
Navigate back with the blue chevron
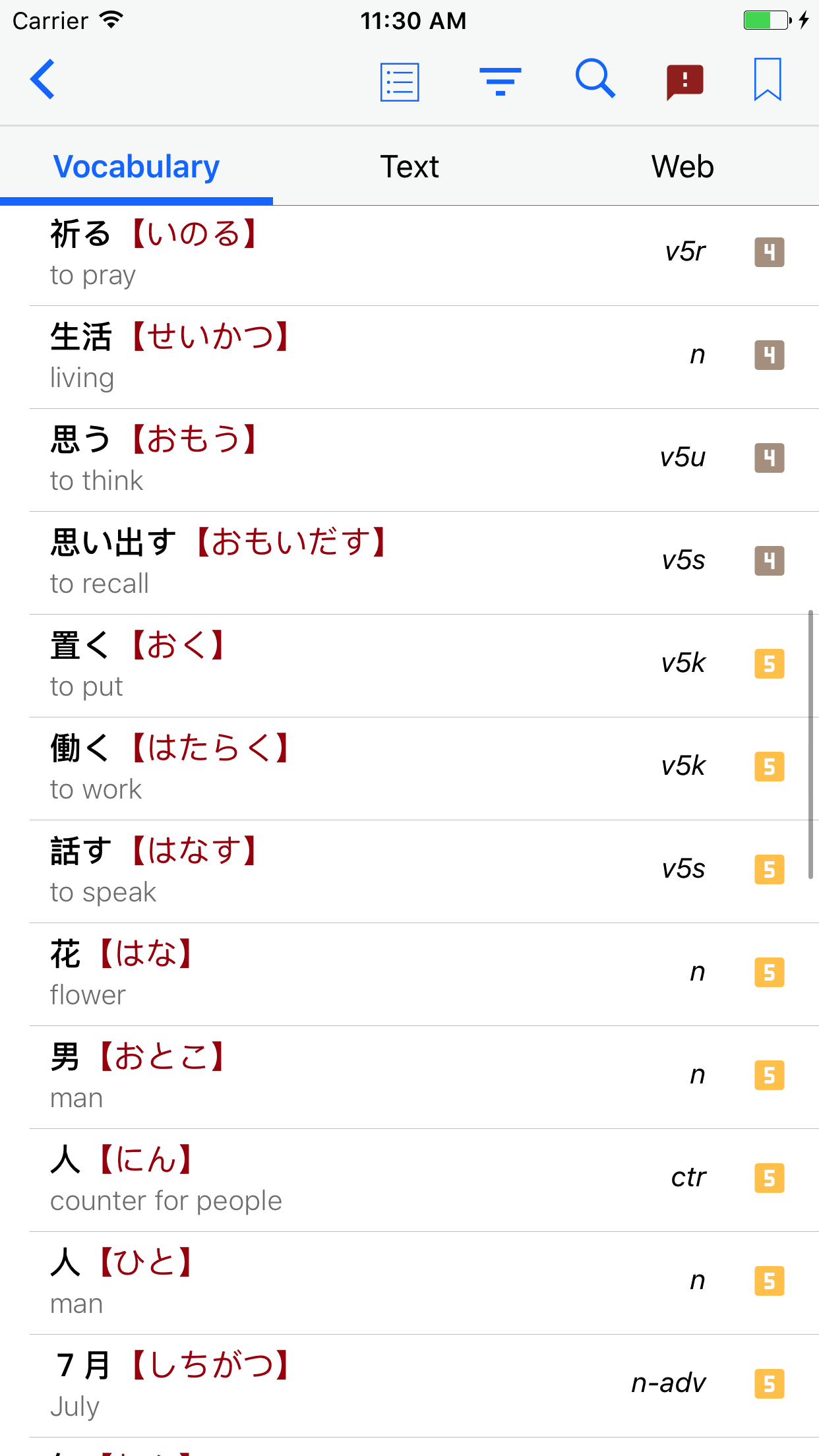tap(42, 79)
